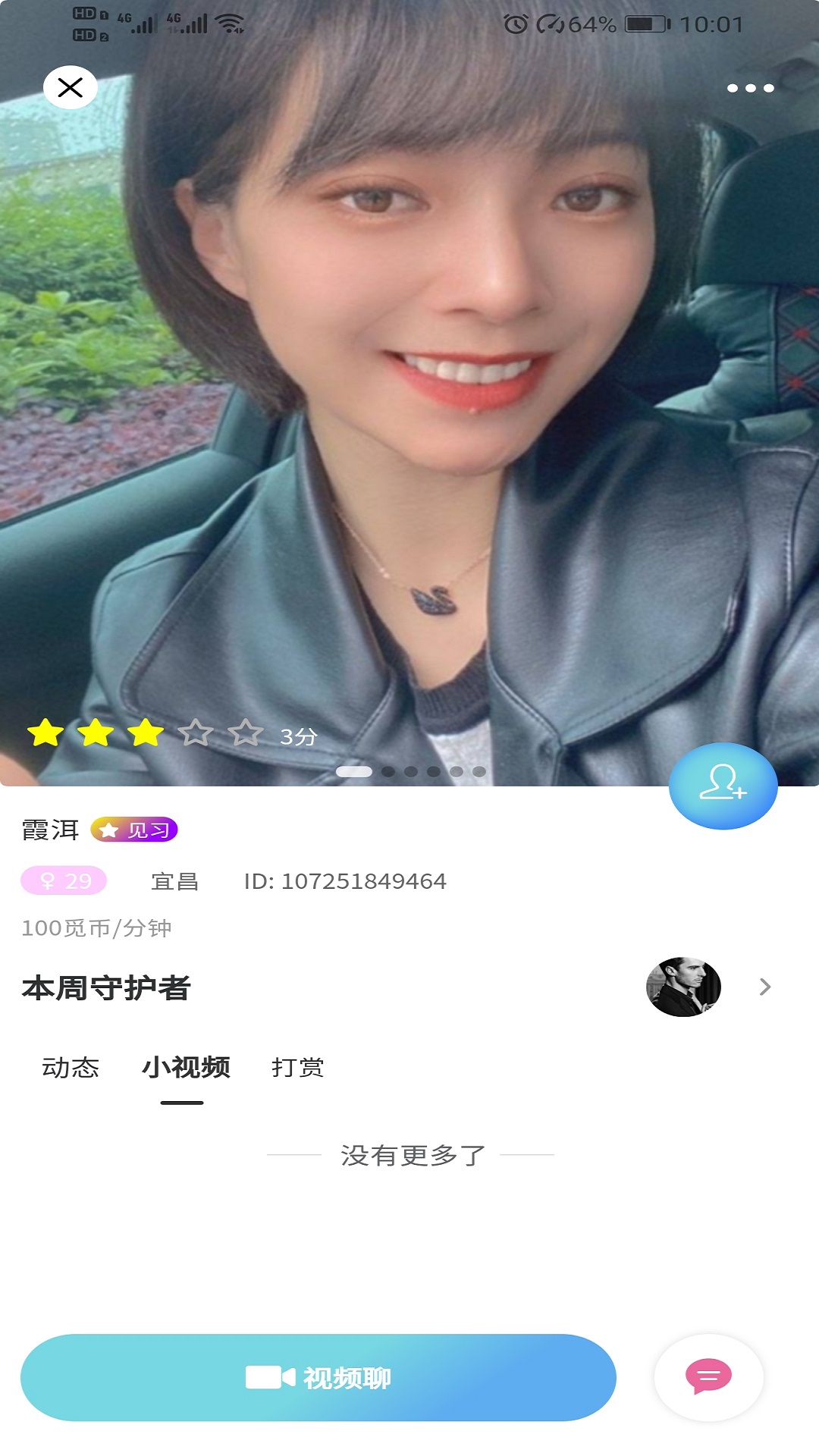
Task: Switch to the 动态 tab
Action: pyautogui.click(x=72, y=1068)
